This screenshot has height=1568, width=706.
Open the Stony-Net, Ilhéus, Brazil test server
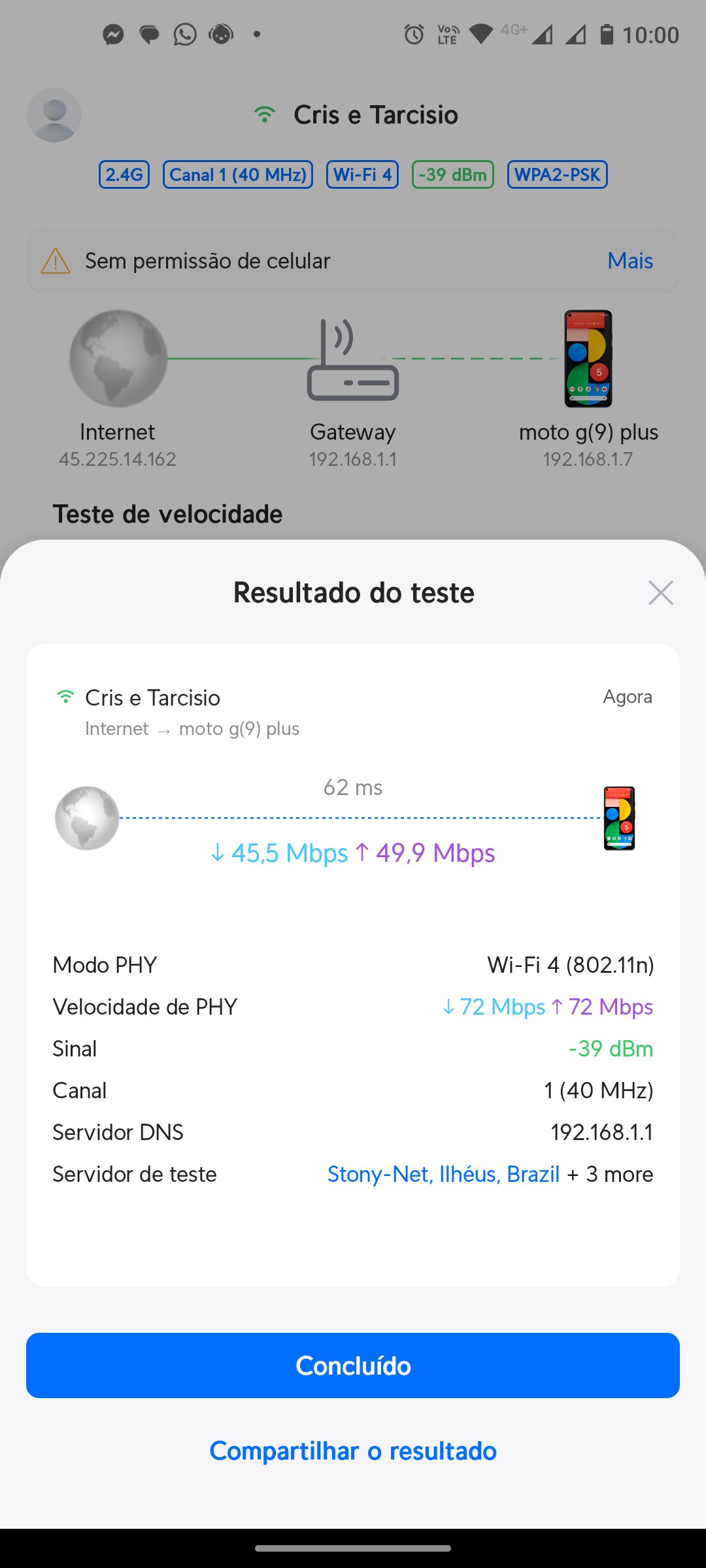[x=443, y=1174]
